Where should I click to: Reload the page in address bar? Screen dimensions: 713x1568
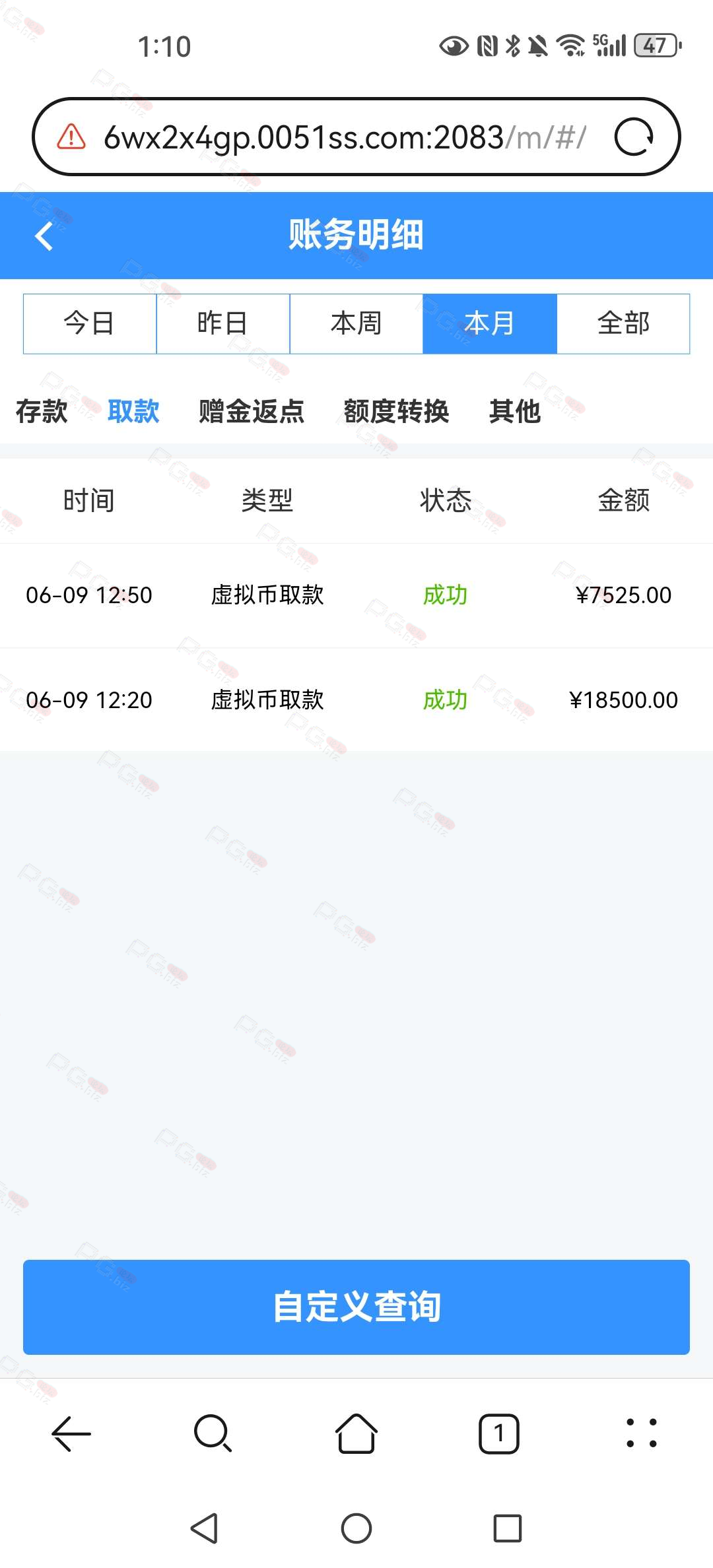pyautogui.click(x=633, y=137)
